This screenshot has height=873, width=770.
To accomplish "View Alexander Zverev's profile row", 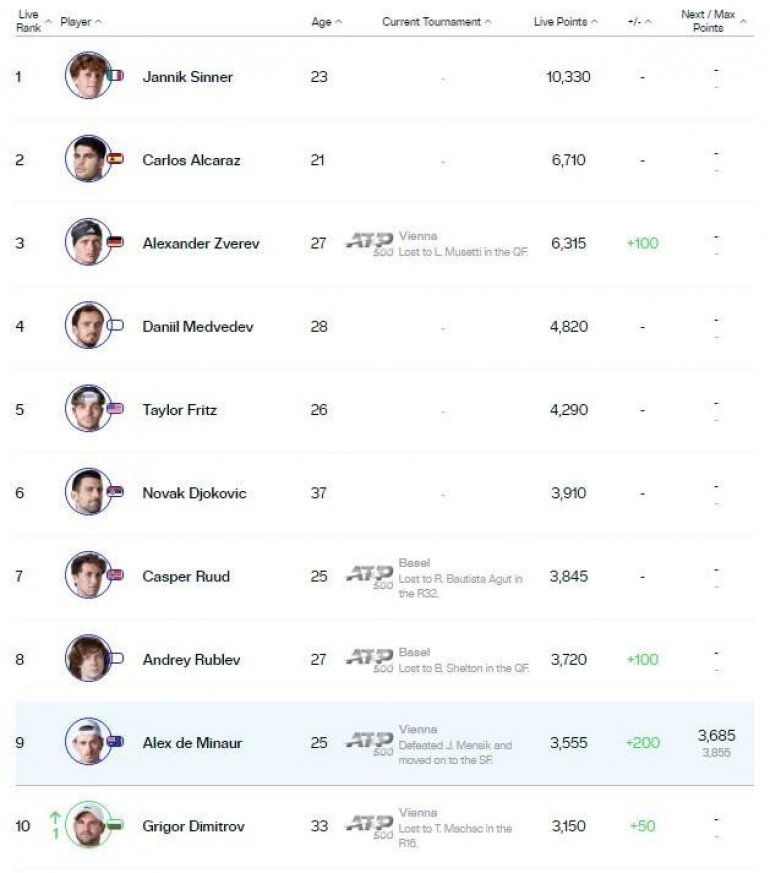I will pyautogui.click(x=200, y=243).
